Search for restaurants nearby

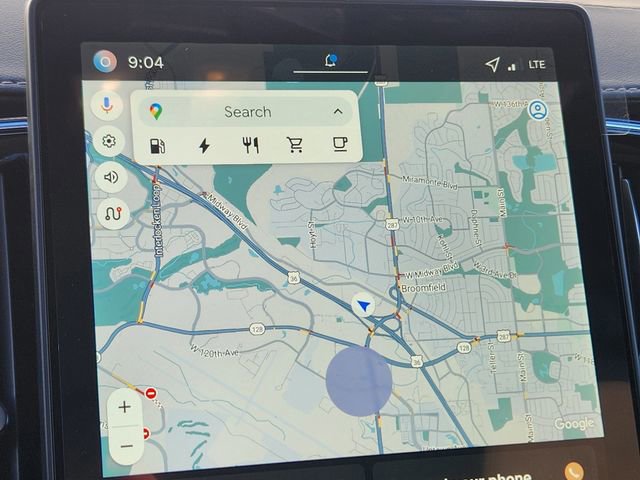point(250,146)
